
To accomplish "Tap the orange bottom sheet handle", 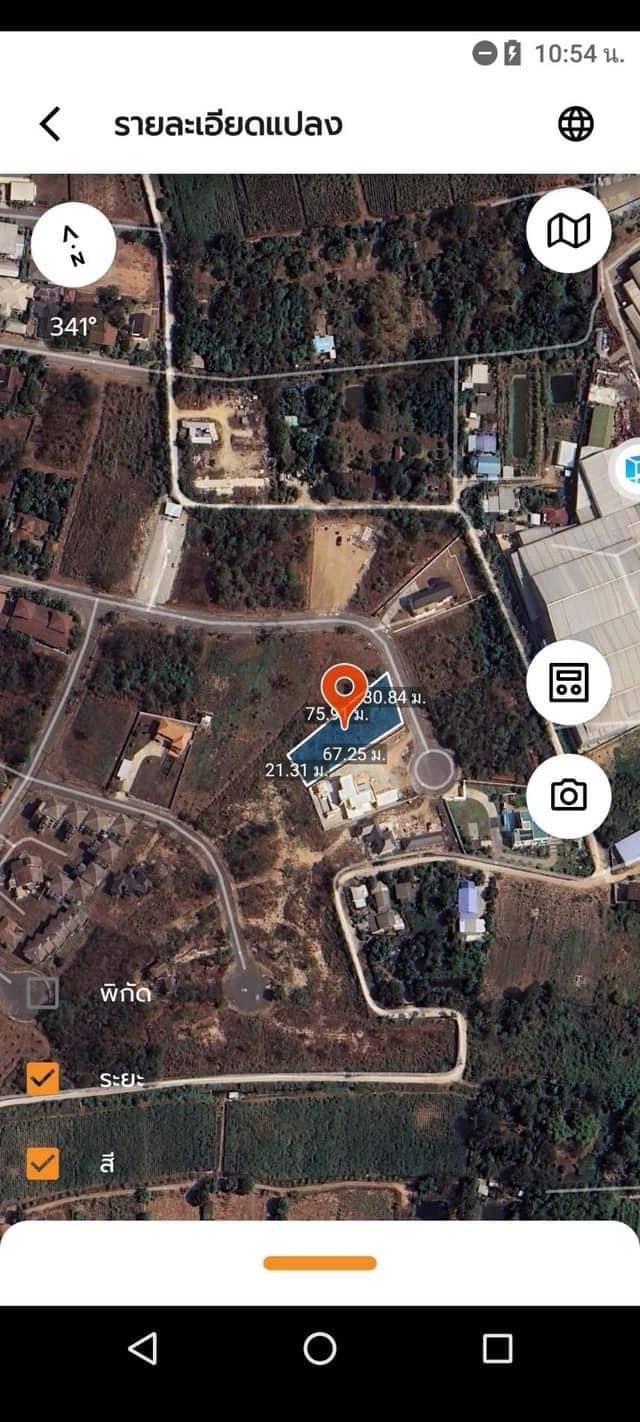I will tap(320, 1263).
